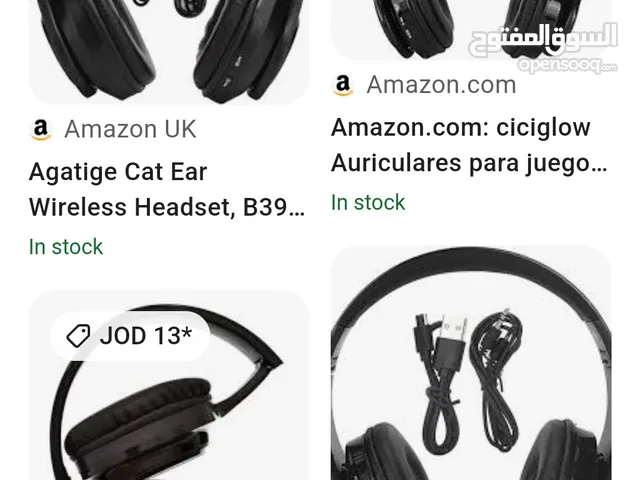640x480 pixels.
Task: Open the Agatige Cat Ear Wireless Headset result
Action: (167, 189)
